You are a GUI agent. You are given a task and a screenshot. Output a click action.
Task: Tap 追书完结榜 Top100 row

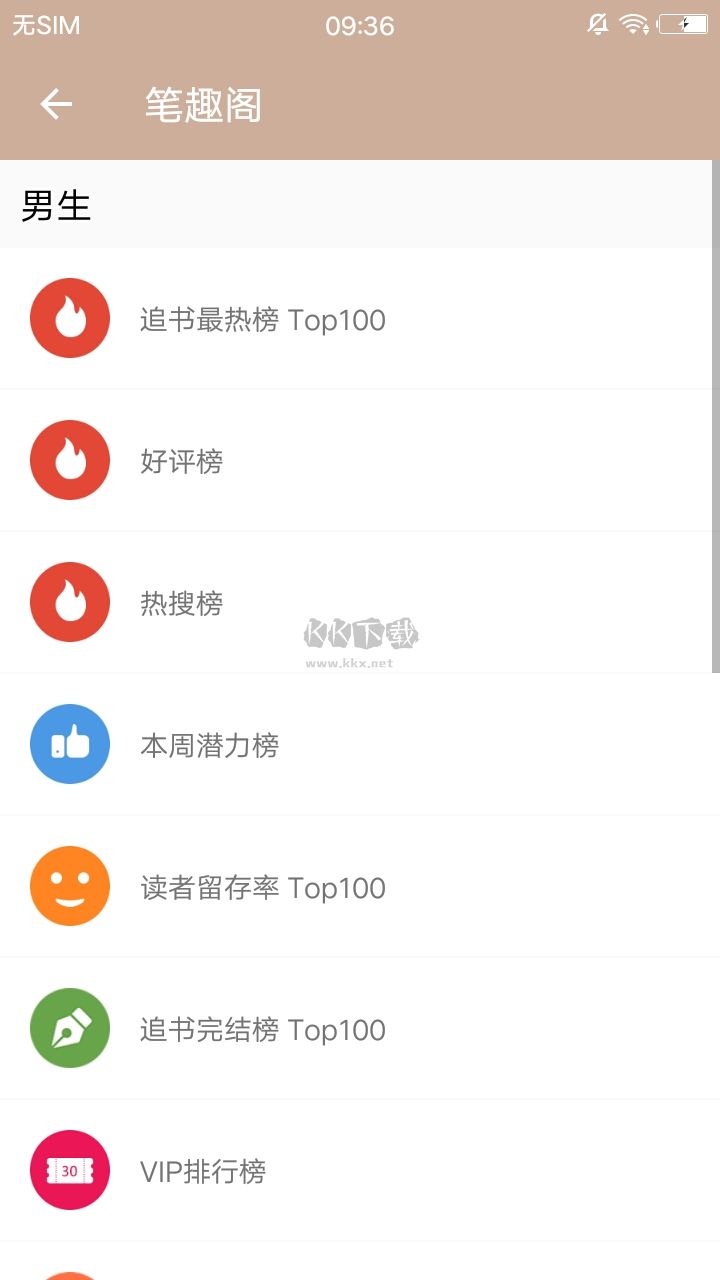(360, 1029)
